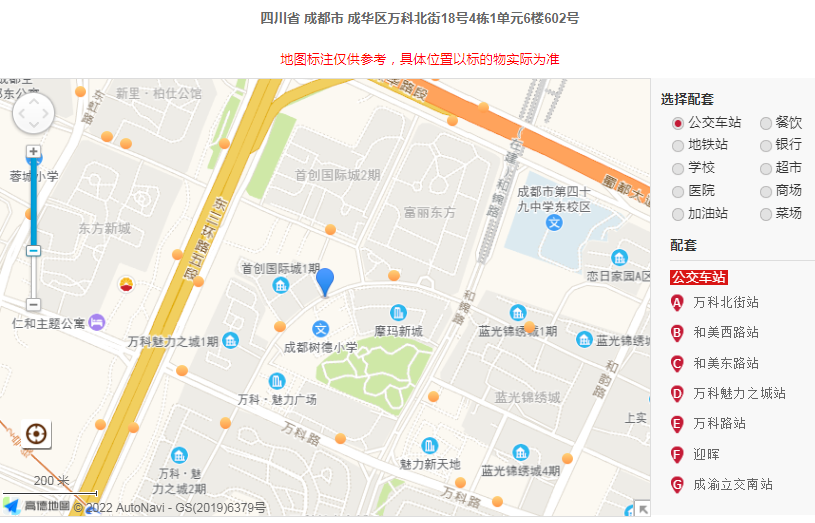This screenshot has width=815, height=523.
Task: Zoom in the map with plus button
Action: [33, 152]
